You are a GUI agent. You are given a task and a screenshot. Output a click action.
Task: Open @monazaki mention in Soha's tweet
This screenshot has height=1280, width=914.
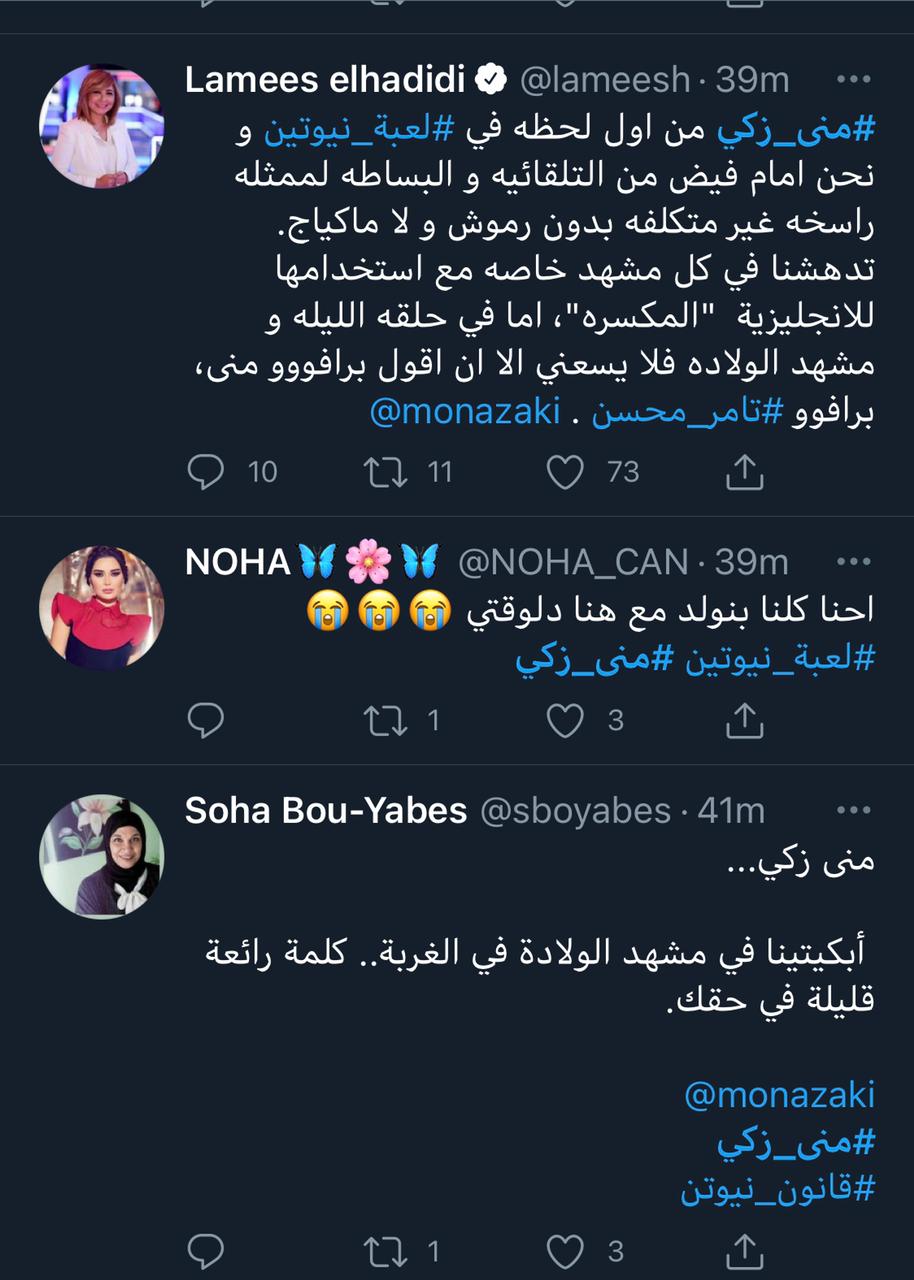pyautogui.click(x=779, y=1095)
